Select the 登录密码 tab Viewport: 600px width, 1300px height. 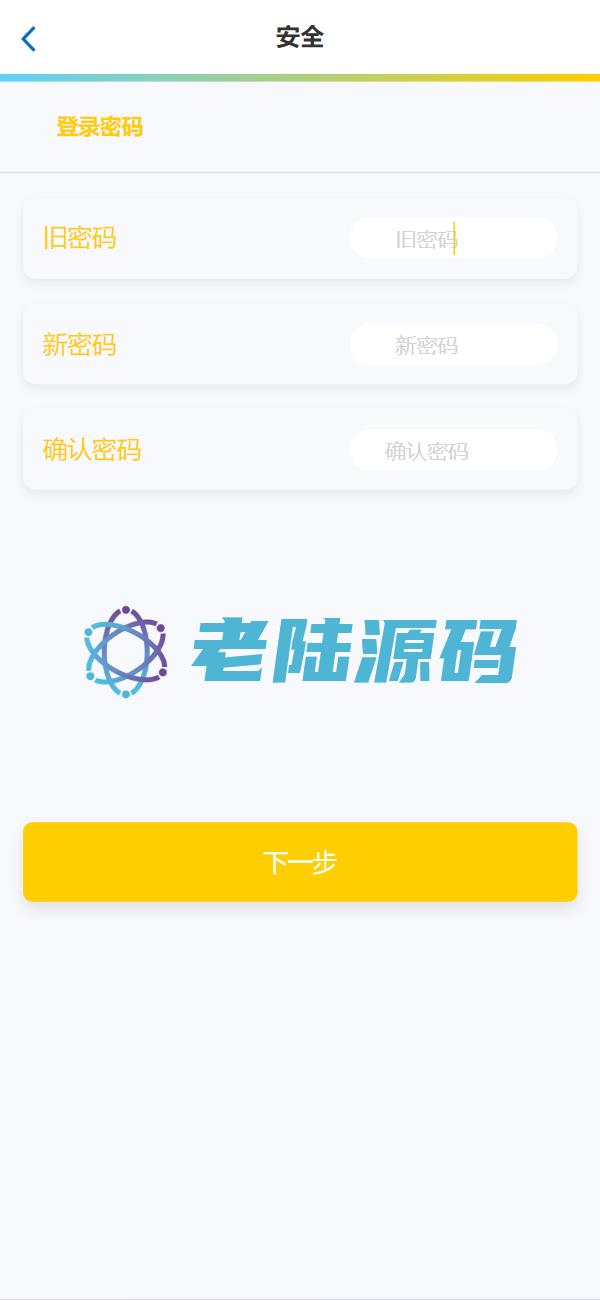coord(99,127)
